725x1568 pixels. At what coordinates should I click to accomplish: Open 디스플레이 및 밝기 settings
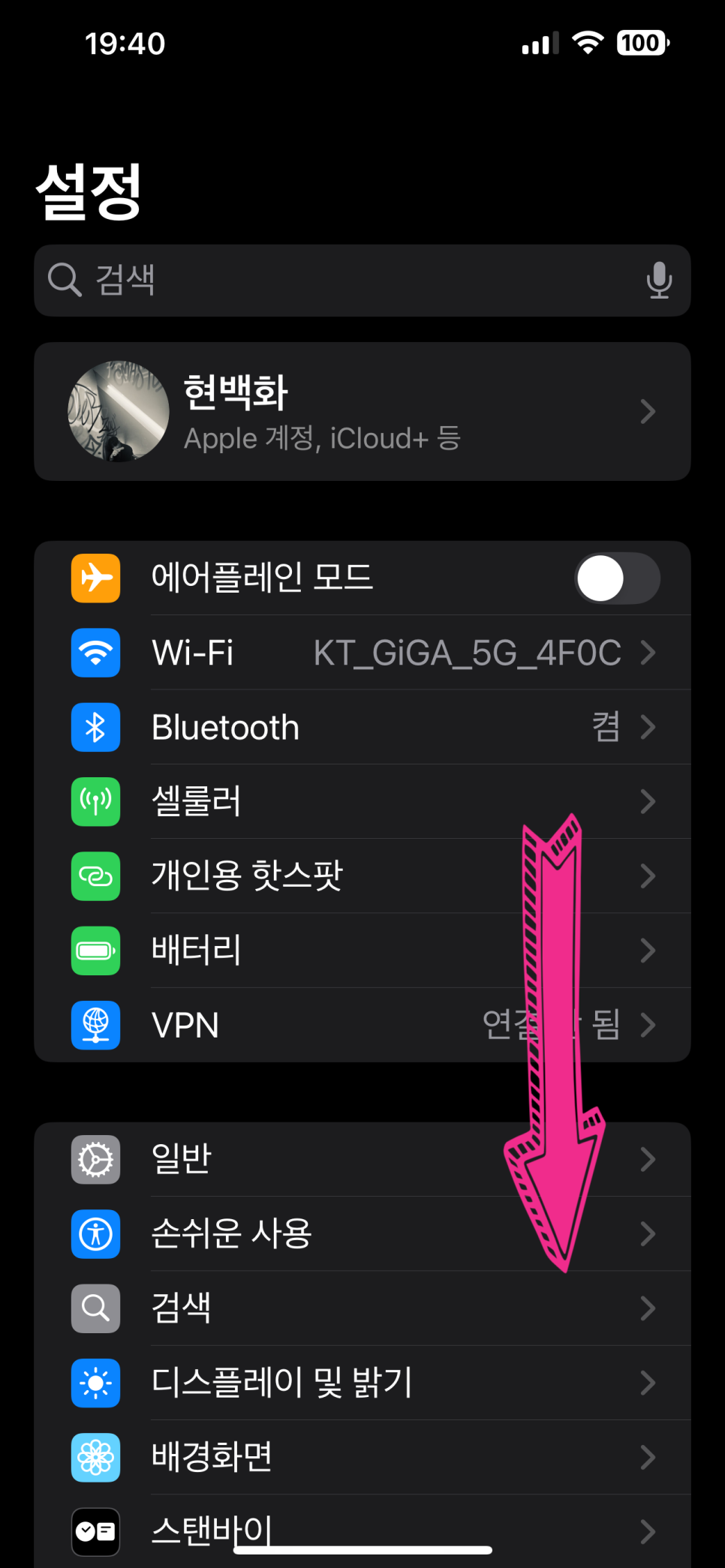point(362,1383)
